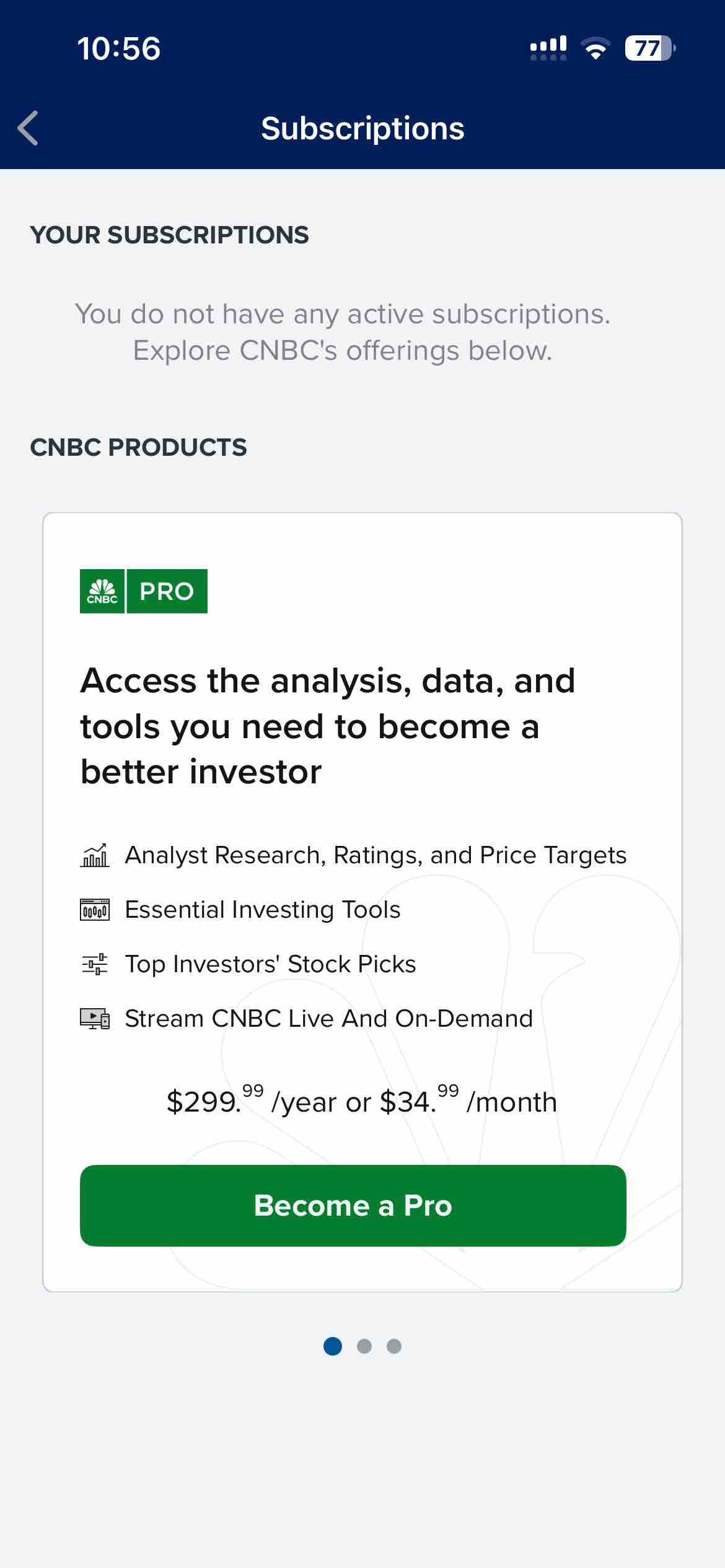Tap the cellular signal bars icon
The height and width of the screenshot is (1568, 725).
point(548,47)
